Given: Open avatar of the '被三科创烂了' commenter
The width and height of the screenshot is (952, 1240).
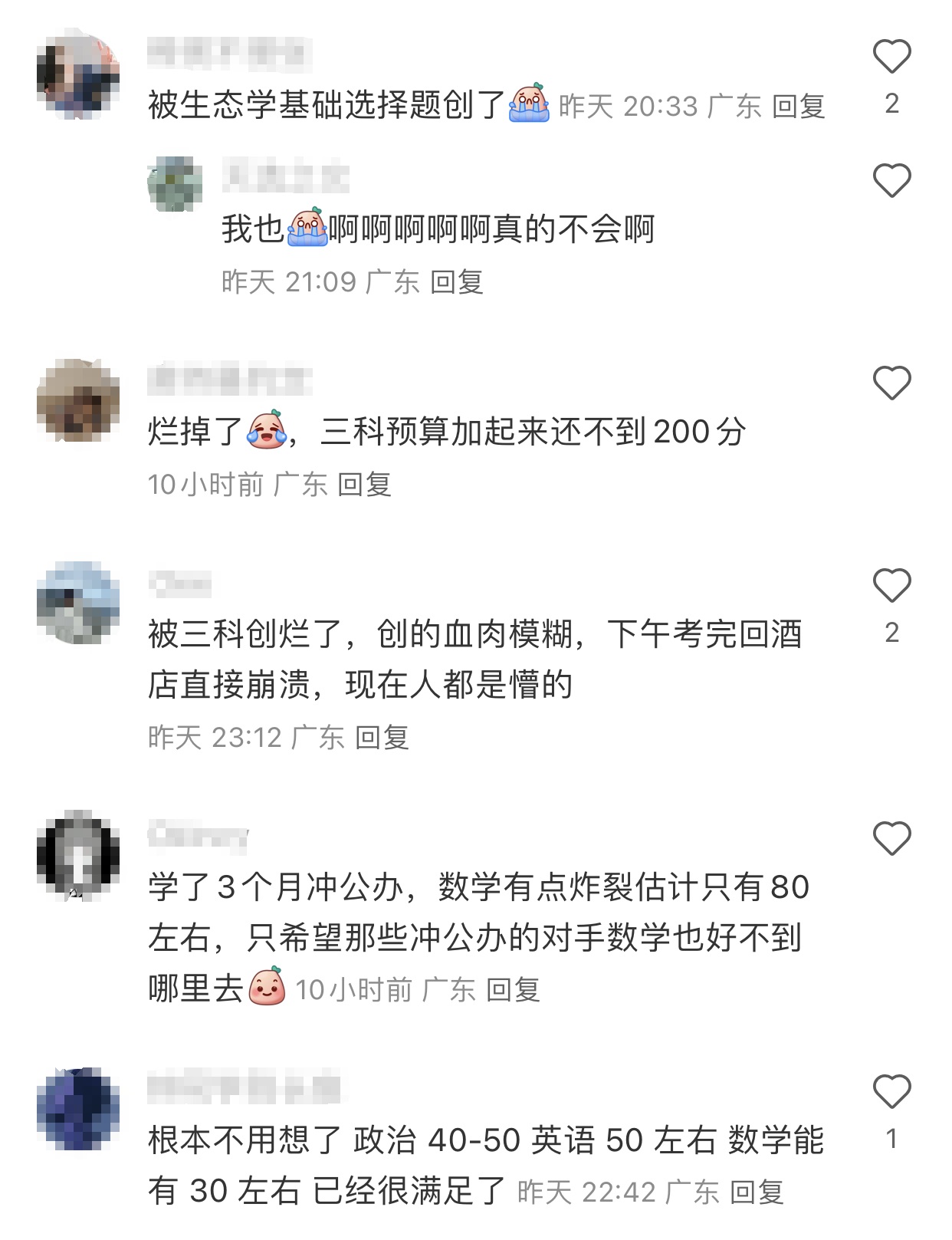Looking at the screenshot, I should point(78,603).
